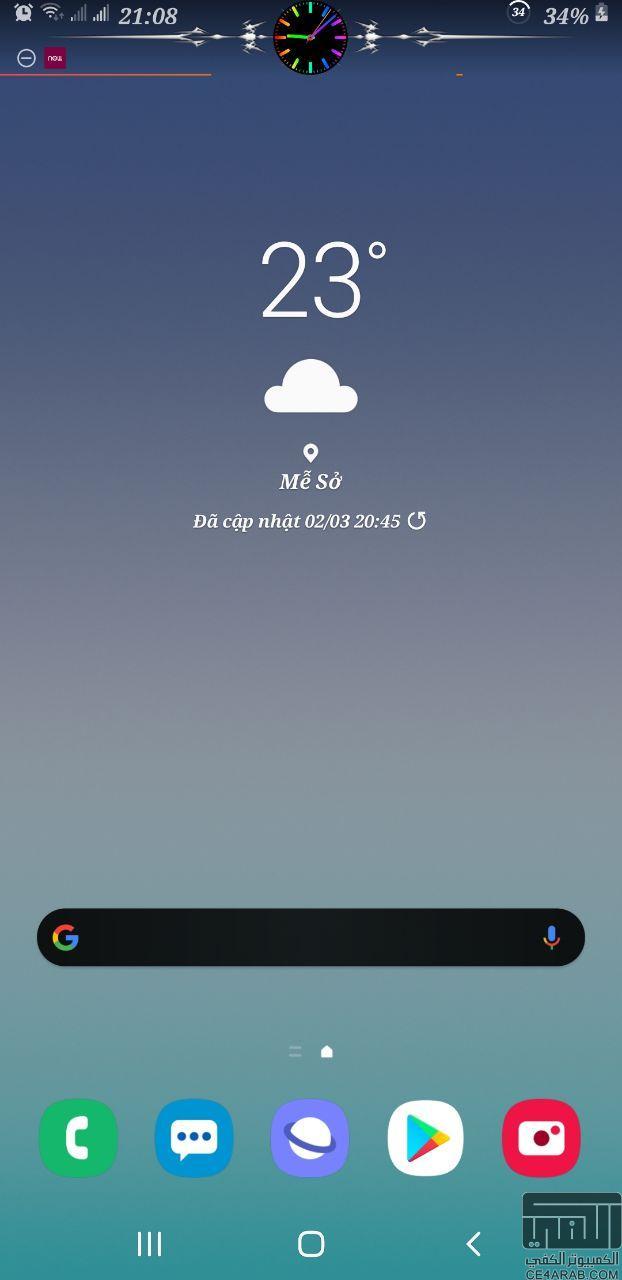Open the Messages app
The height and width of the screenshot is (1280, 622).
tap(194, 1138)
